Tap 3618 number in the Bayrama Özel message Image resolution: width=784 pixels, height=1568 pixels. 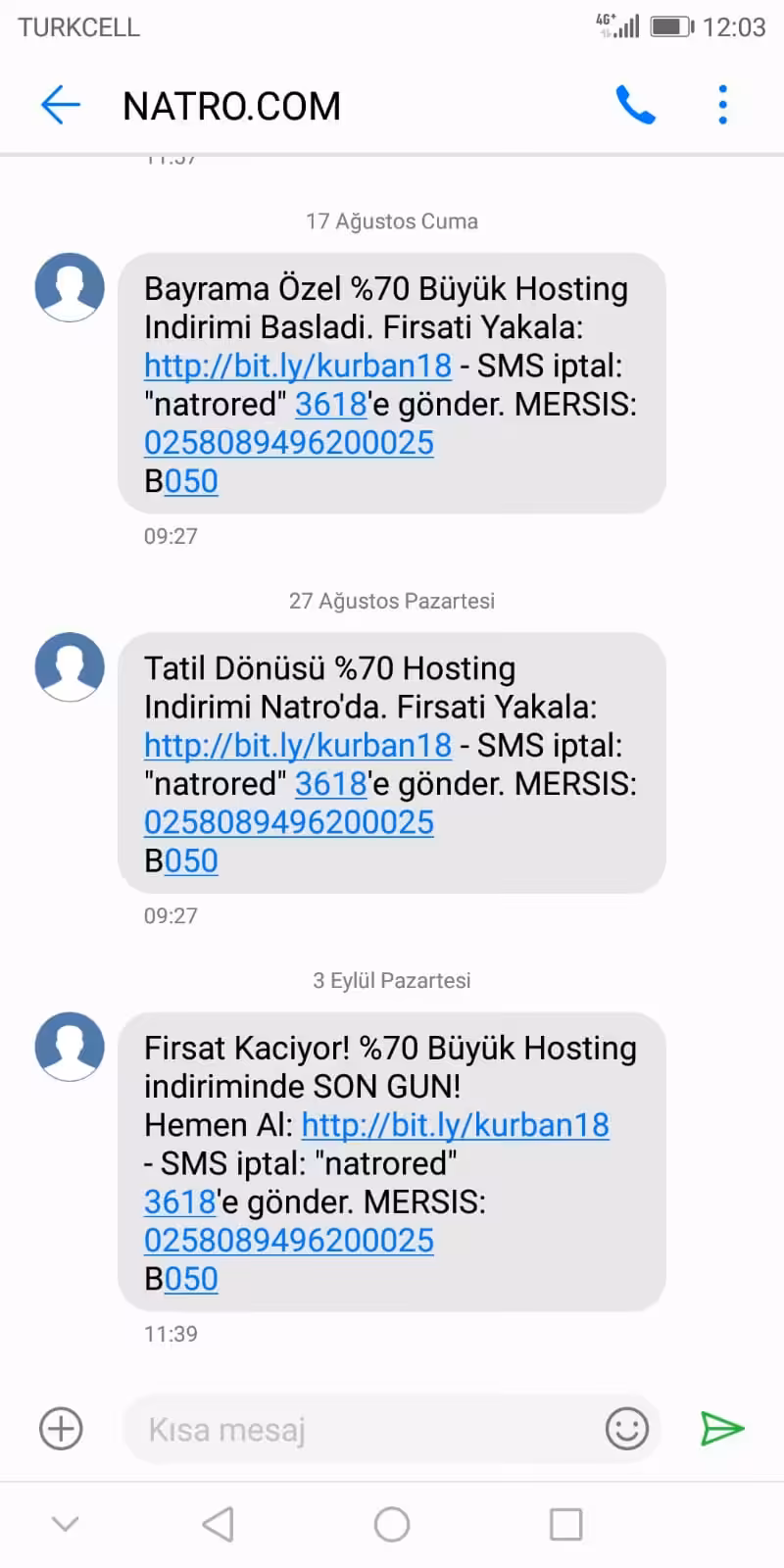330,404
